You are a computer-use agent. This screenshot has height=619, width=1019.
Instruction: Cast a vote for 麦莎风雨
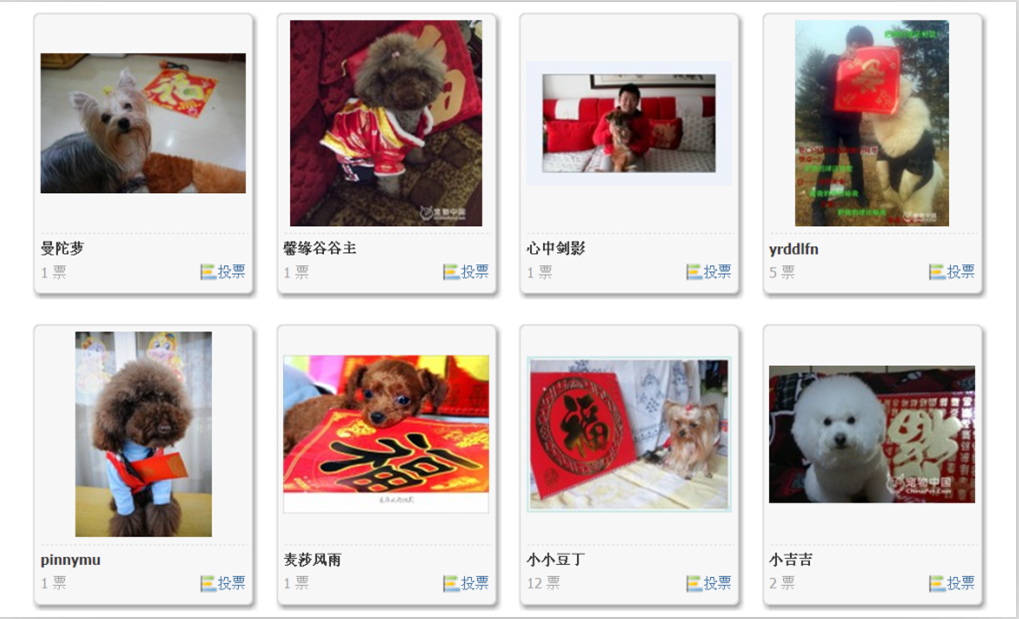[x=466, y=583]
